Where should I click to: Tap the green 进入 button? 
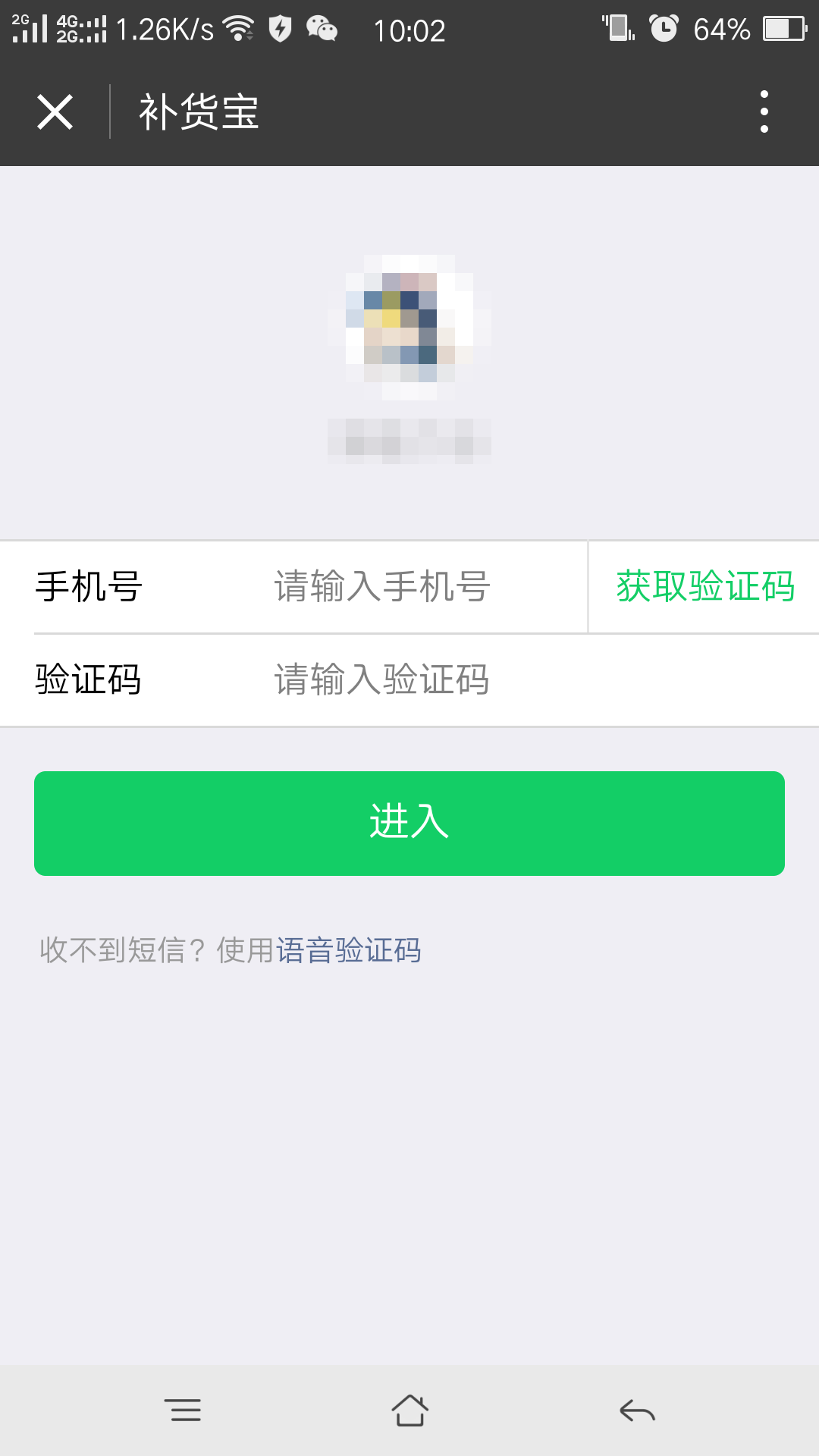click(x=409, y=824)
